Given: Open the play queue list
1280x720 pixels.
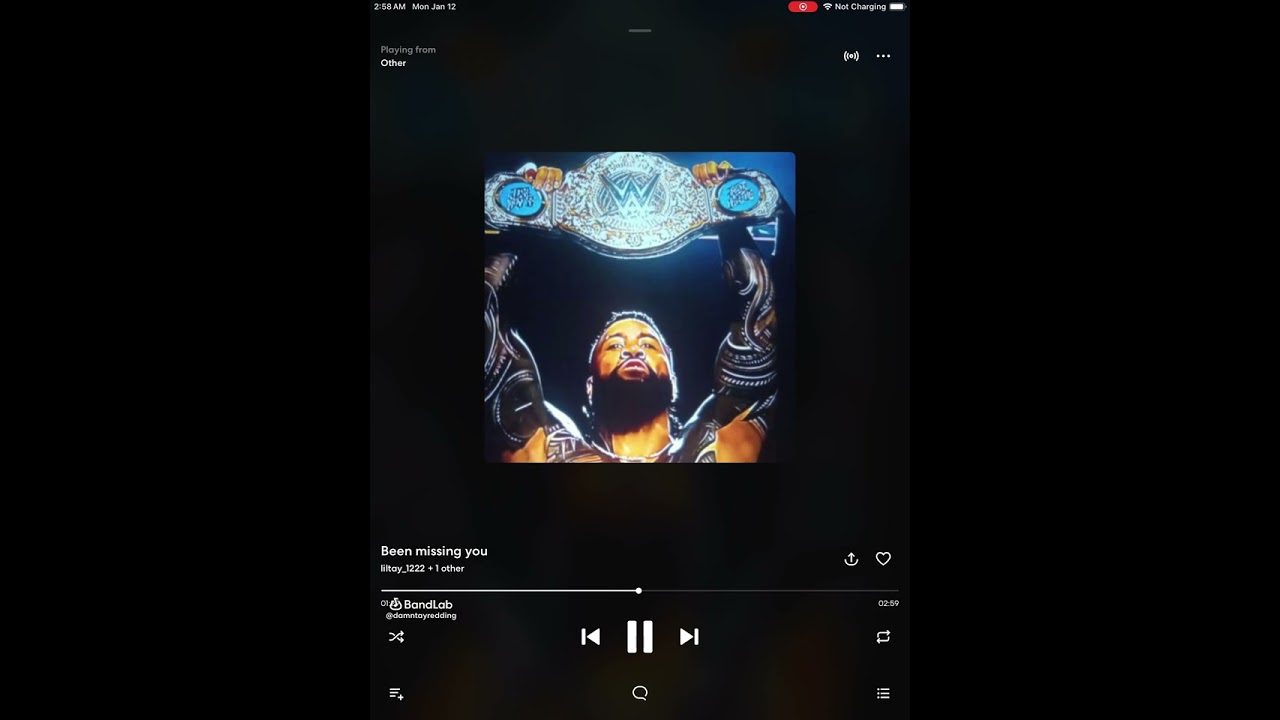Looking at the screenshot, I should tap(883, 693).
